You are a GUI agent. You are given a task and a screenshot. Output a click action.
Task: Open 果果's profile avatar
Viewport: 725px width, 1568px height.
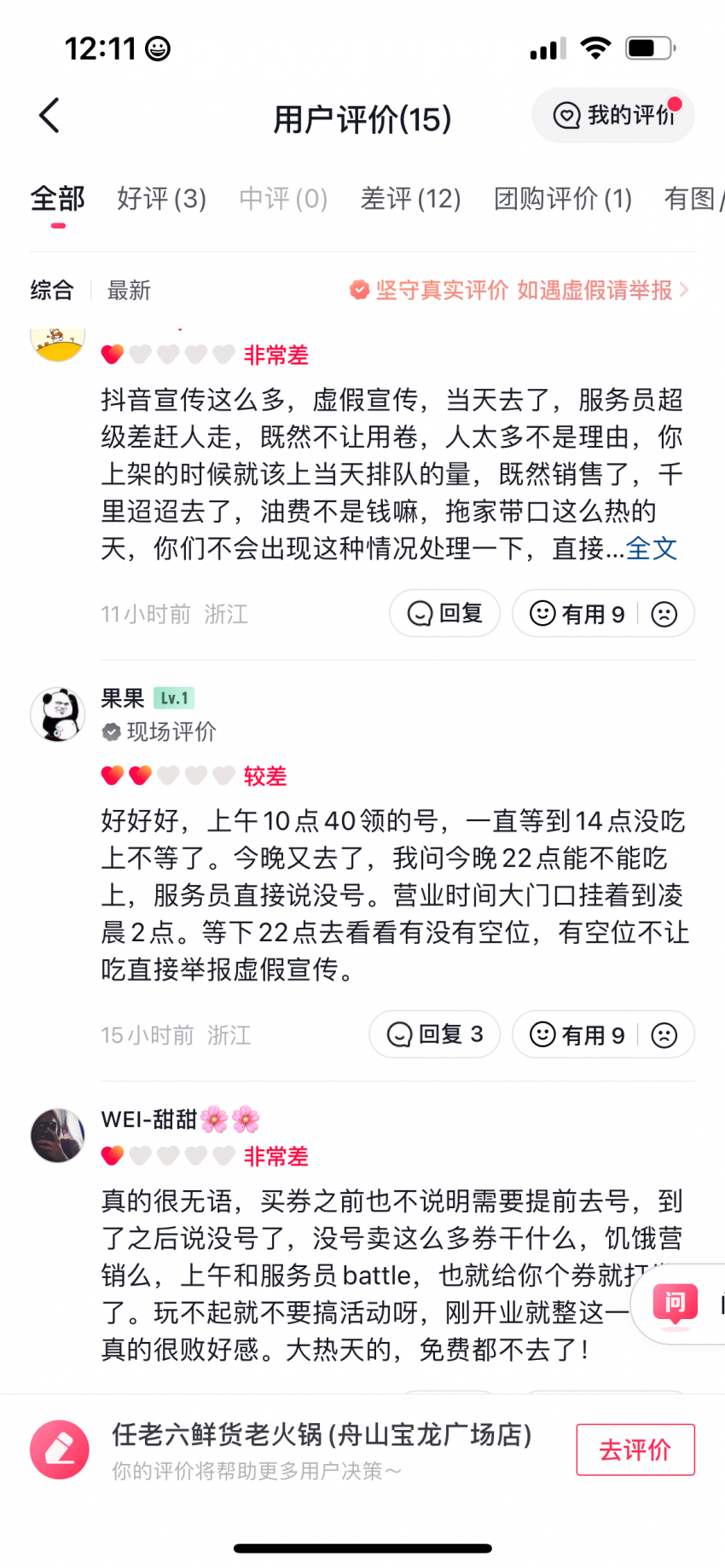pos(57,715)
